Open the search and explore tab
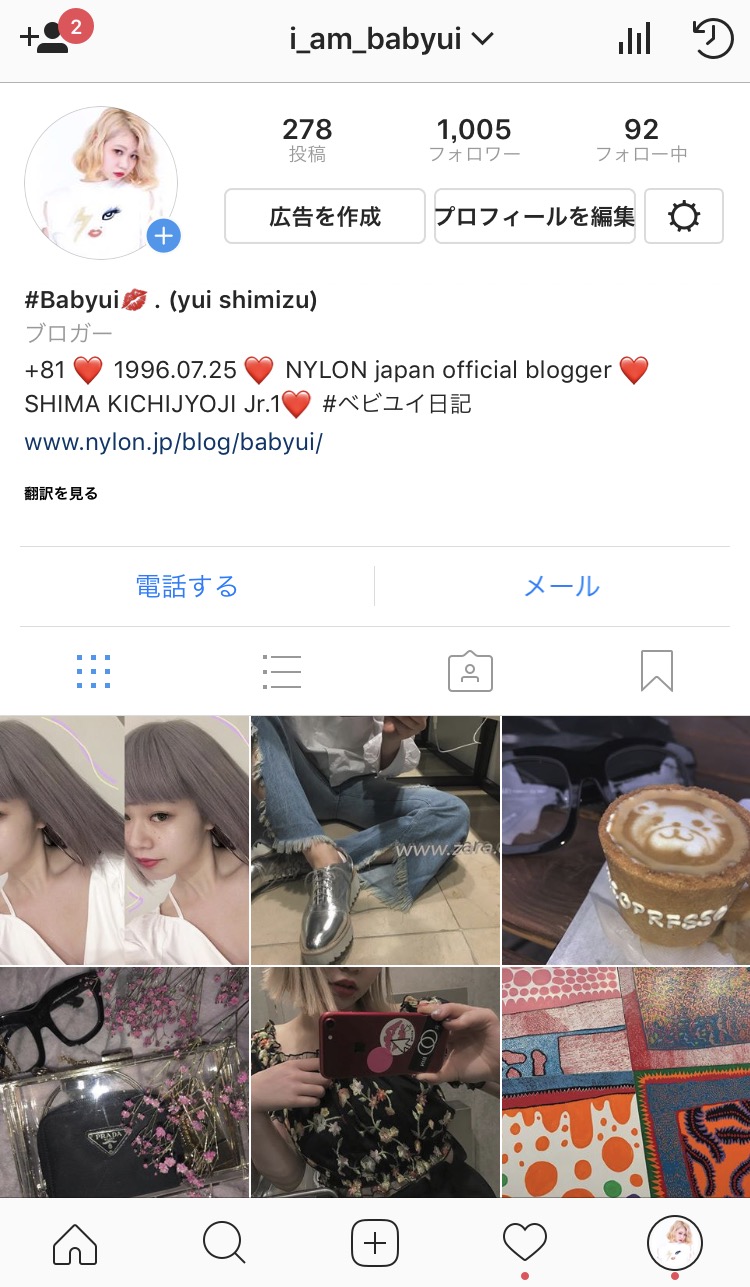Image resolution: width=750 pixels, height=1287 pixels. [x=224, y=1243]
